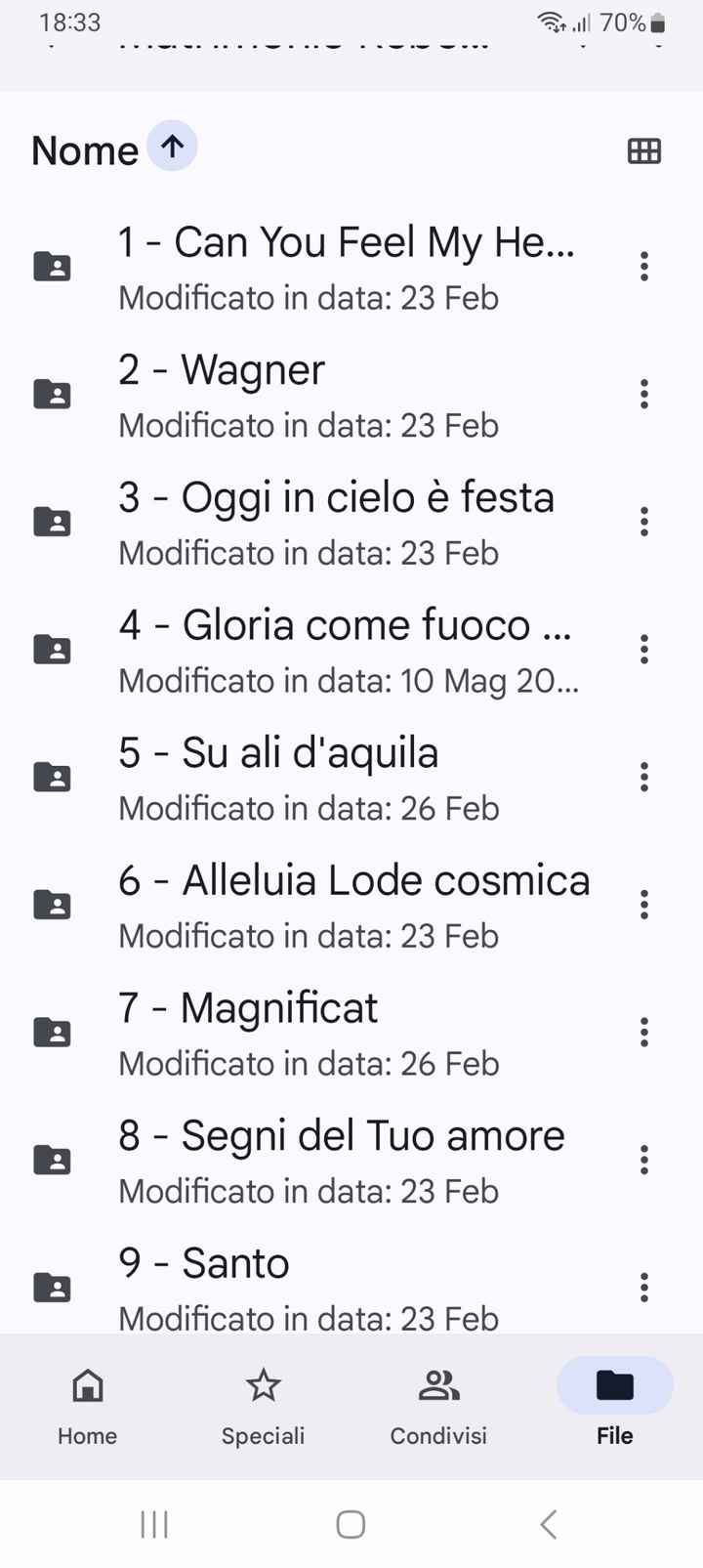Toggle sort direction with the Nome arrow
This screenshot has width=703, height=1568.
click(x=171, y=146)
